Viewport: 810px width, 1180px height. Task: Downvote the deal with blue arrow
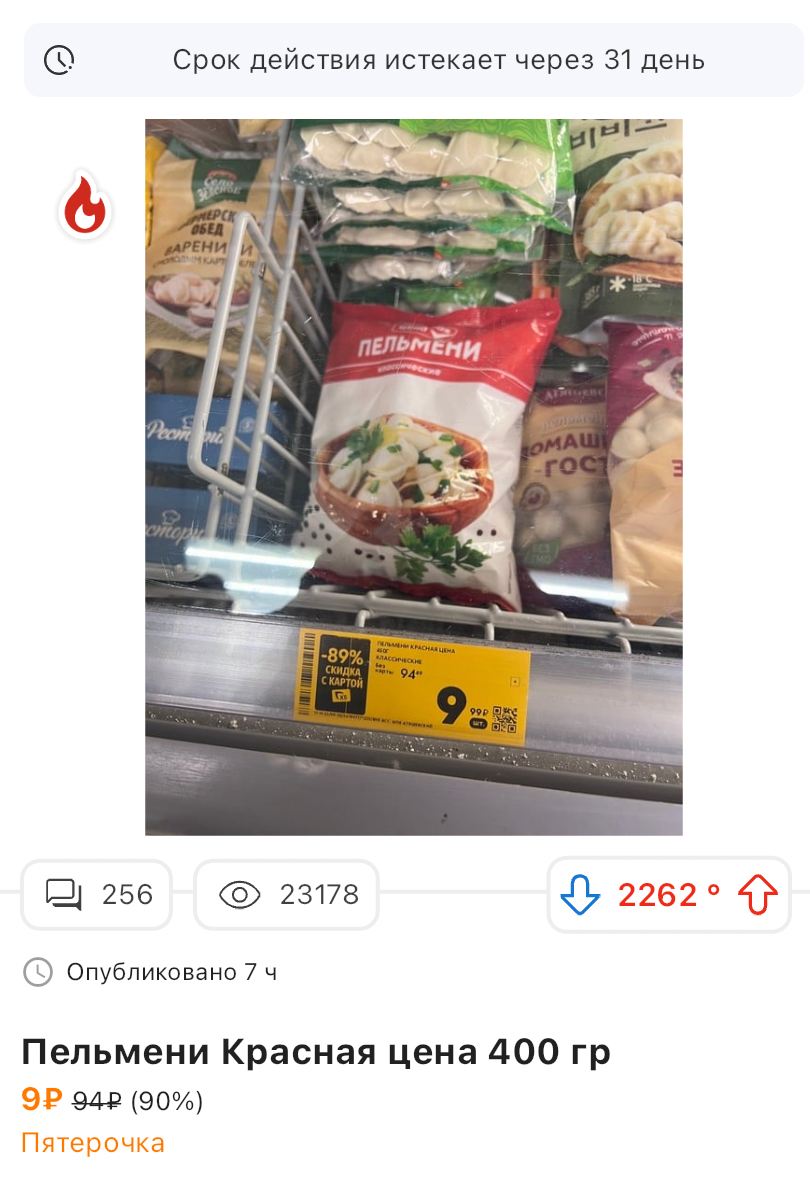tap(580, 894)
